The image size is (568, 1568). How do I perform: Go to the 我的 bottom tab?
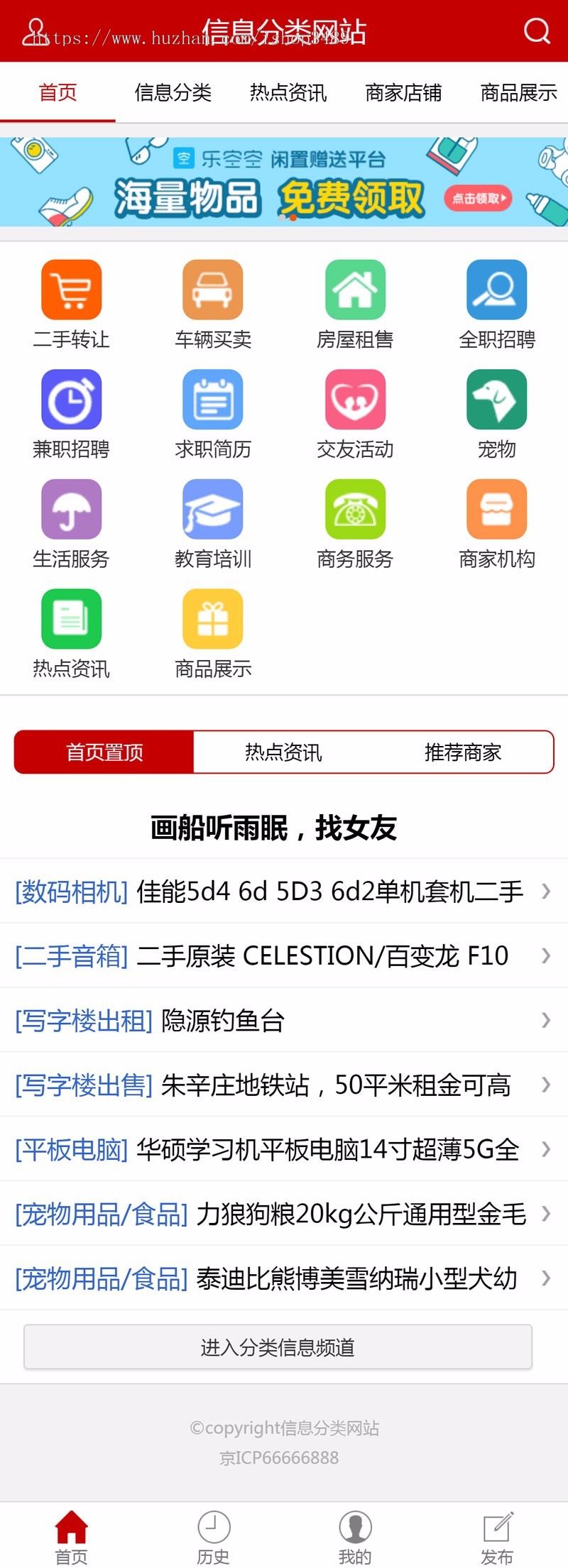(355, 1537)
